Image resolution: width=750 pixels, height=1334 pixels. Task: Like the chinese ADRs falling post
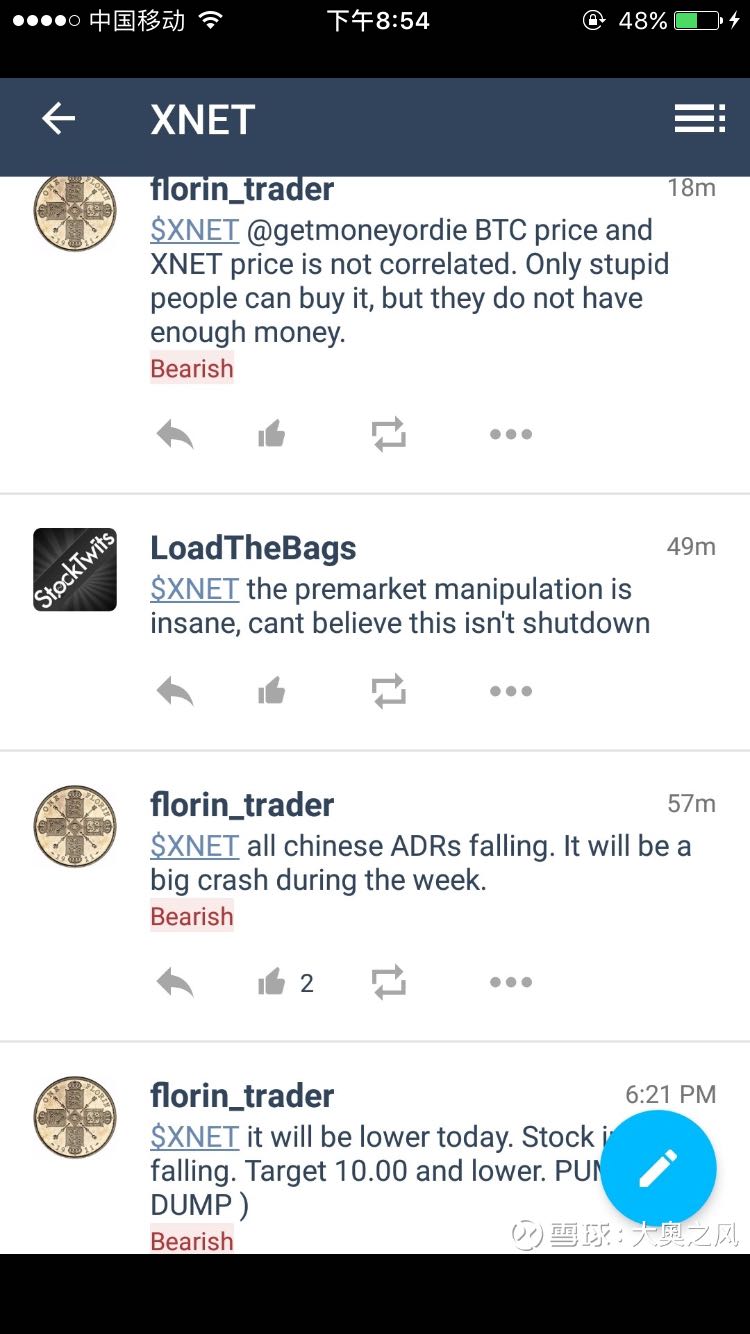pyautogui.click(x=272, y=983)
